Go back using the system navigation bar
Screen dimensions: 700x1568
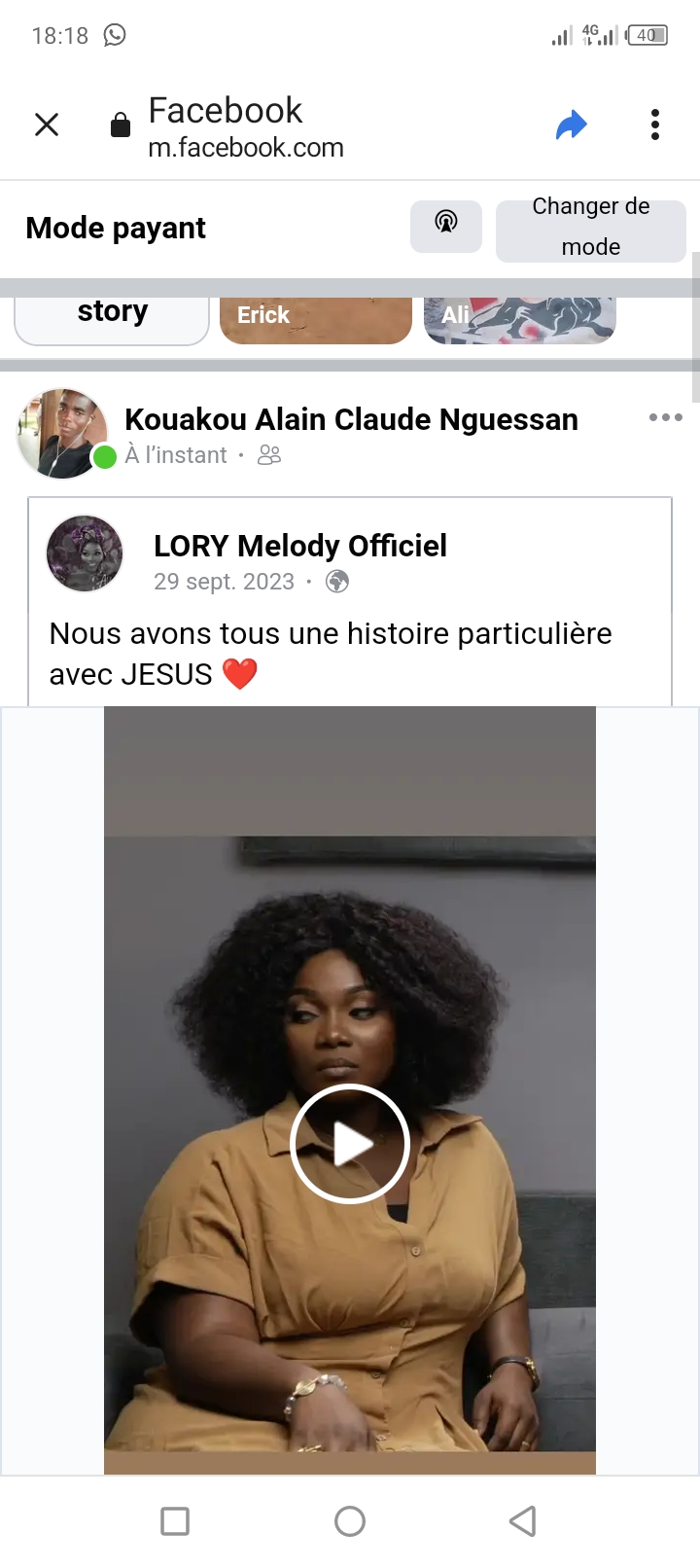[x=523, y=1521]
